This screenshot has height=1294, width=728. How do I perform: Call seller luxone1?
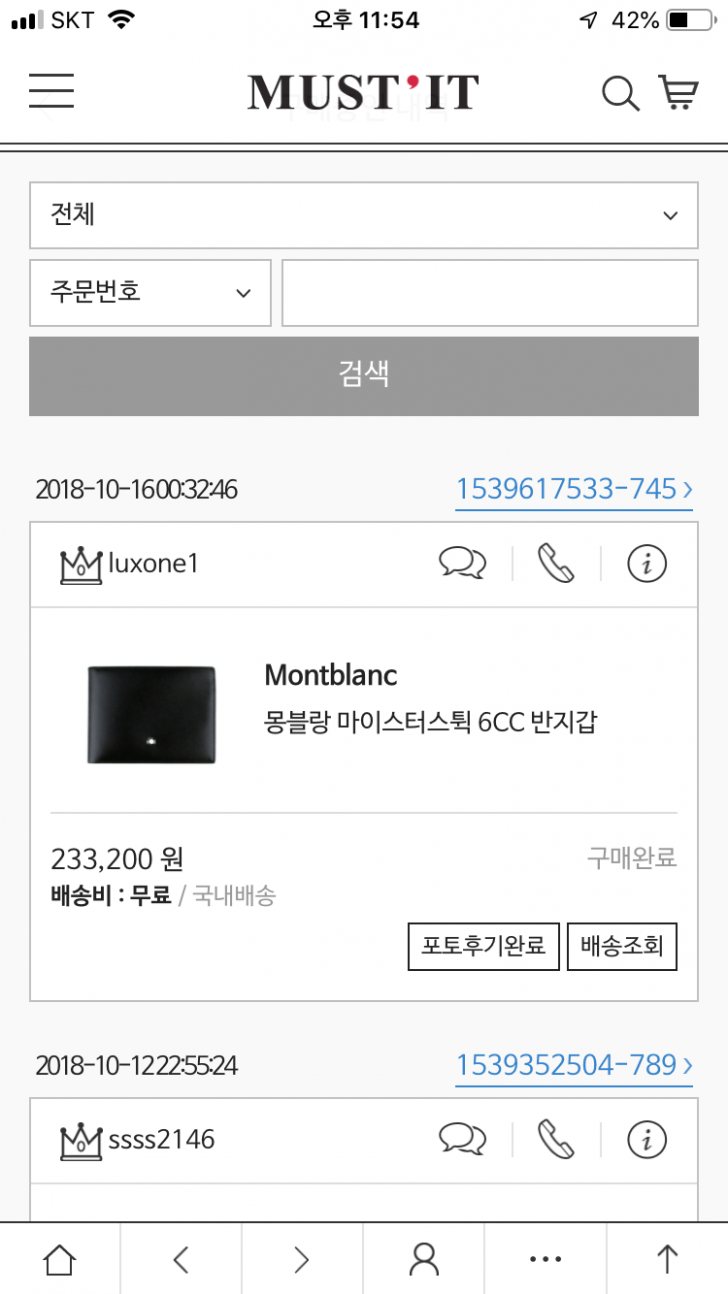(x=556, y=564)
